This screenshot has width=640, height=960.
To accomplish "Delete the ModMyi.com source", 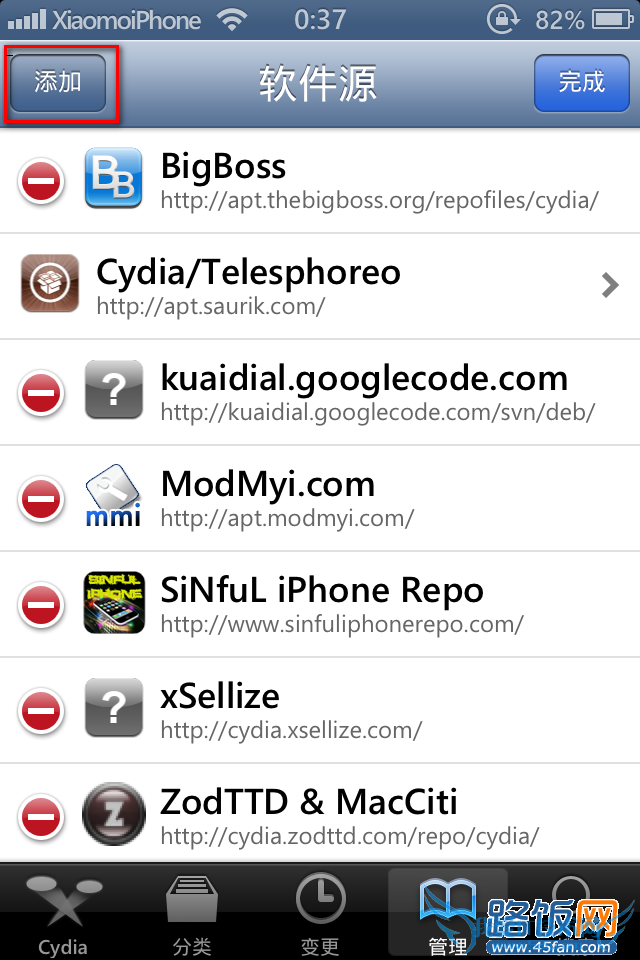I will pyautogui.click(x=41, y=499).
